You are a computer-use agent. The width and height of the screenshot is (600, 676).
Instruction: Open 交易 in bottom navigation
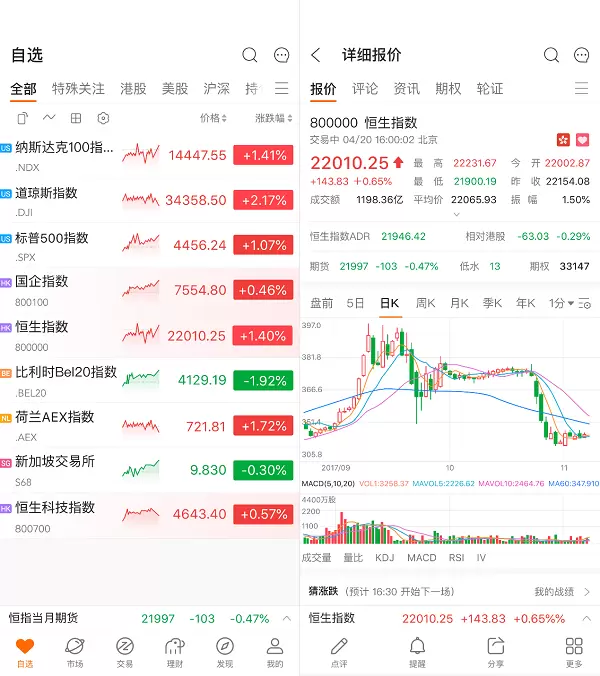[x=125, y=652]
